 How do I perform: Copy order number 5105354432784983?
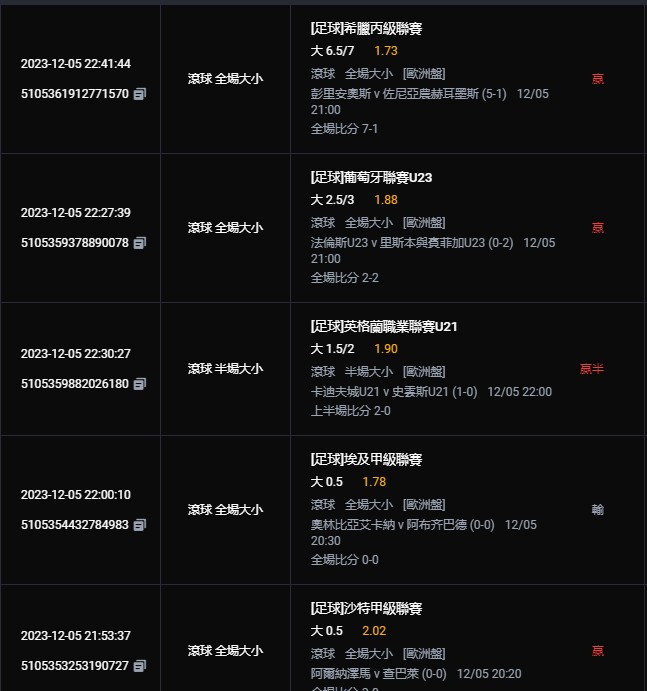[140, 525]
